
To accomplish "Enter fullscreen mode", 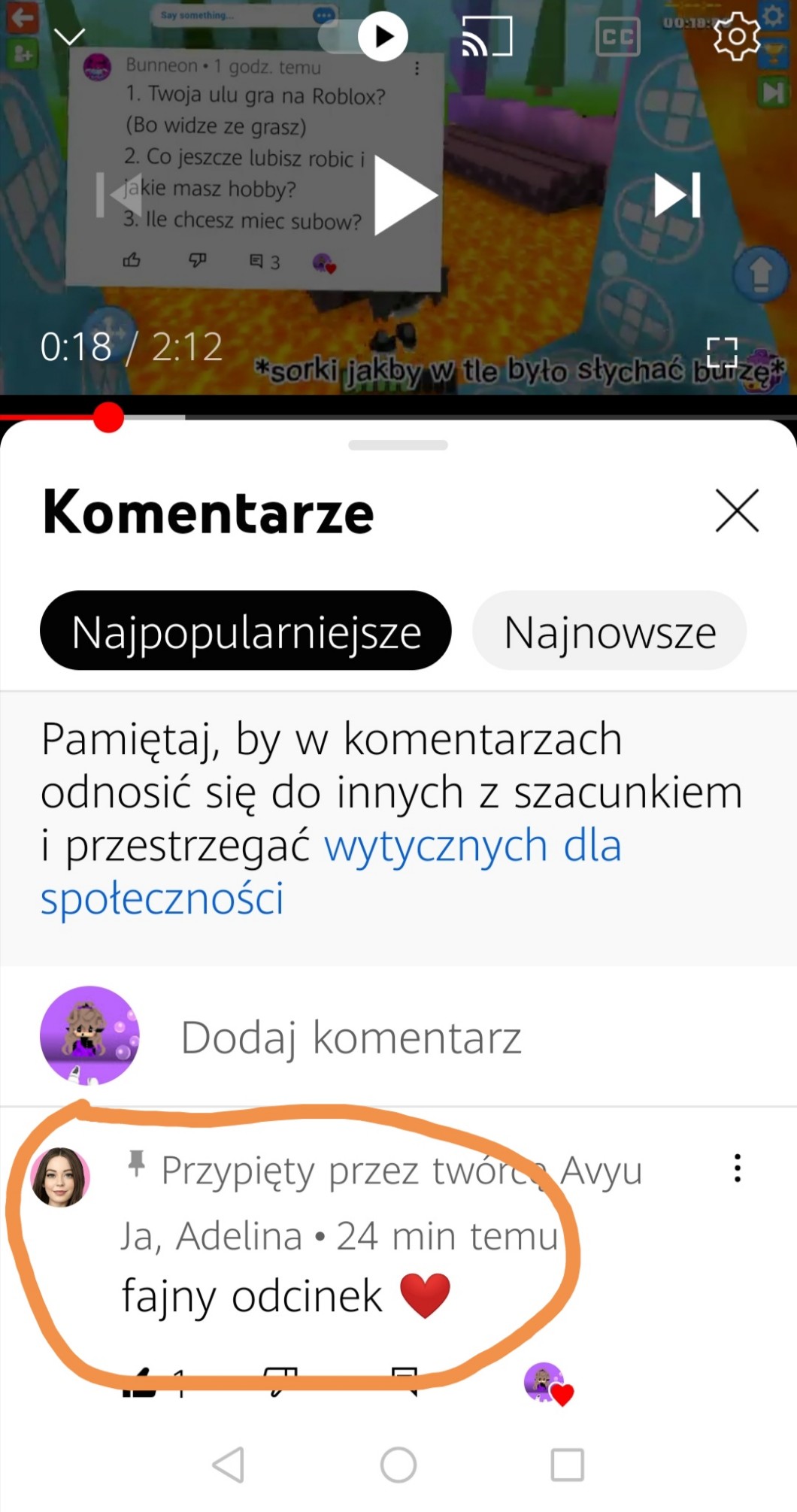I will point(722,352).
